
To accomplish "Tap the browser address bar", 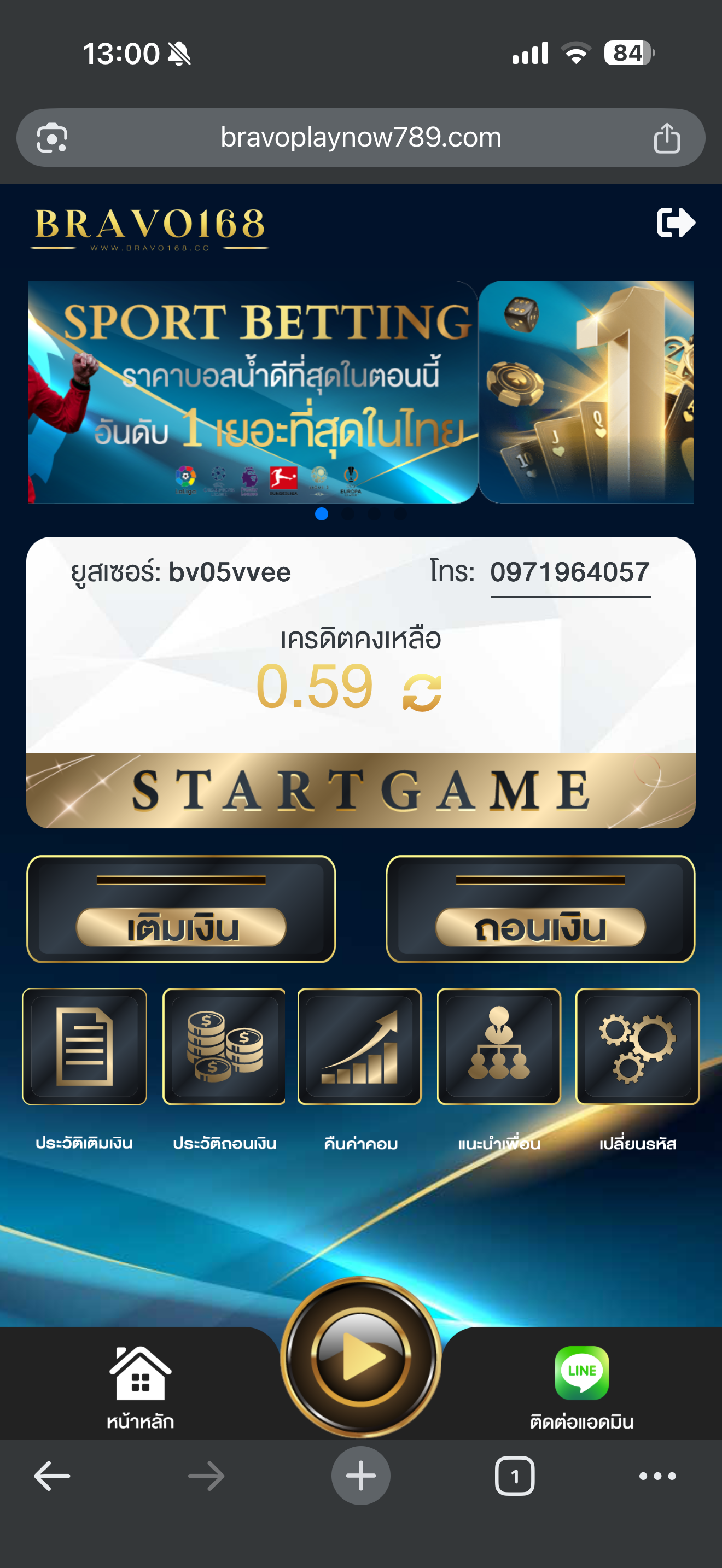I will pyautogui.click(x=360, y=138).
